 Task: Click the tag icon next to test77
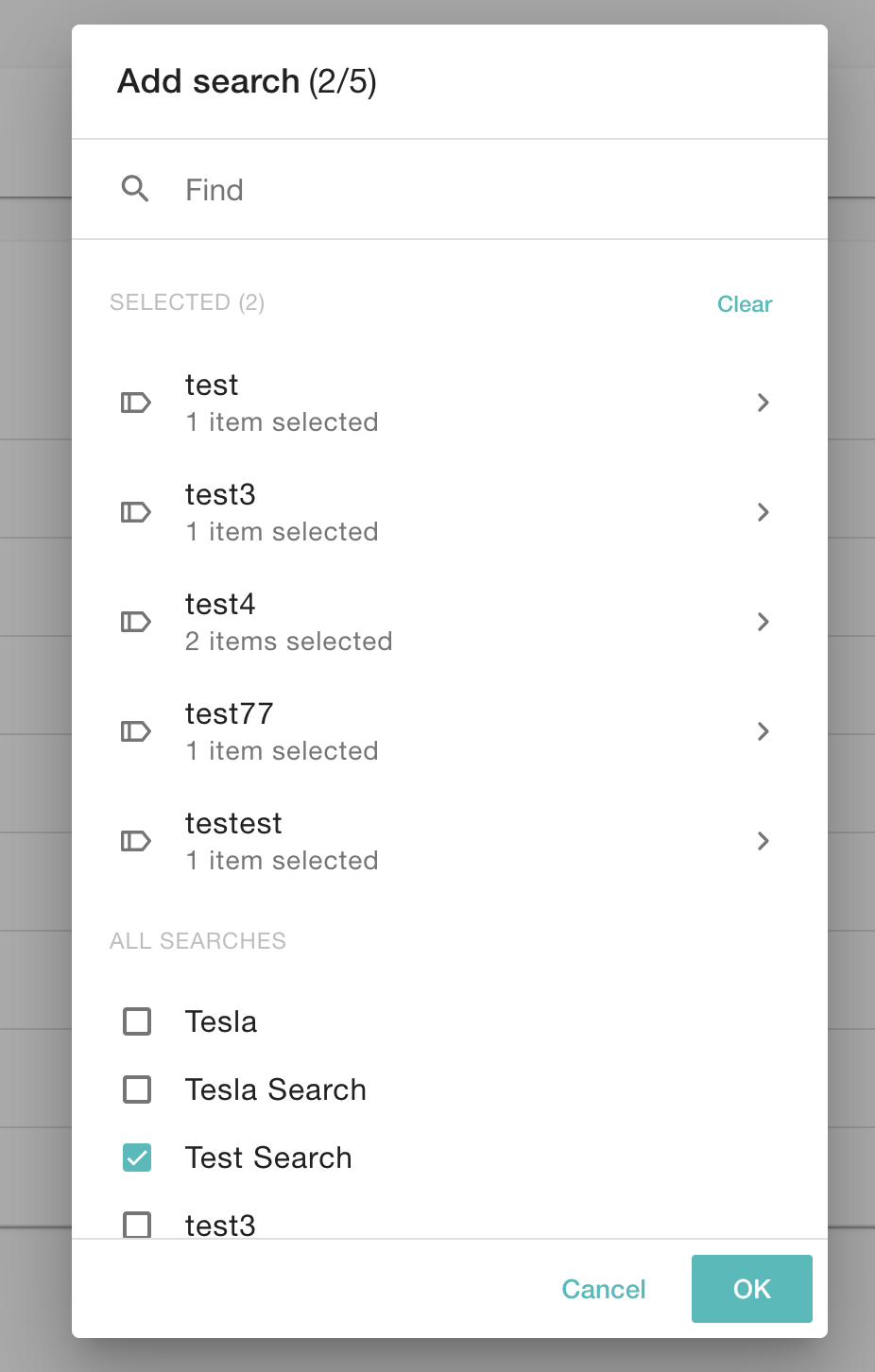point(135,731)
